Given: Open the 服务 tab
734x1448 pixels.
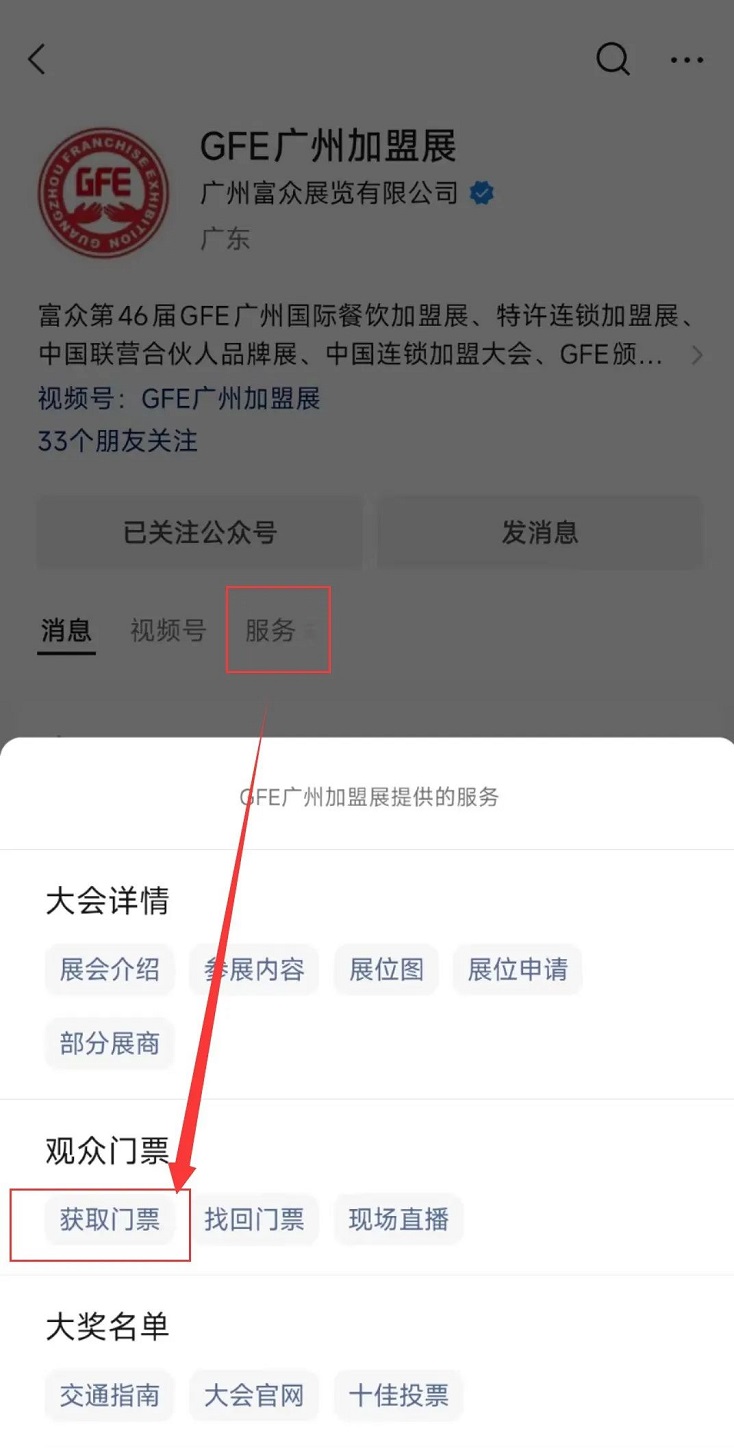Looking at the screenshot, I should 272,630.
